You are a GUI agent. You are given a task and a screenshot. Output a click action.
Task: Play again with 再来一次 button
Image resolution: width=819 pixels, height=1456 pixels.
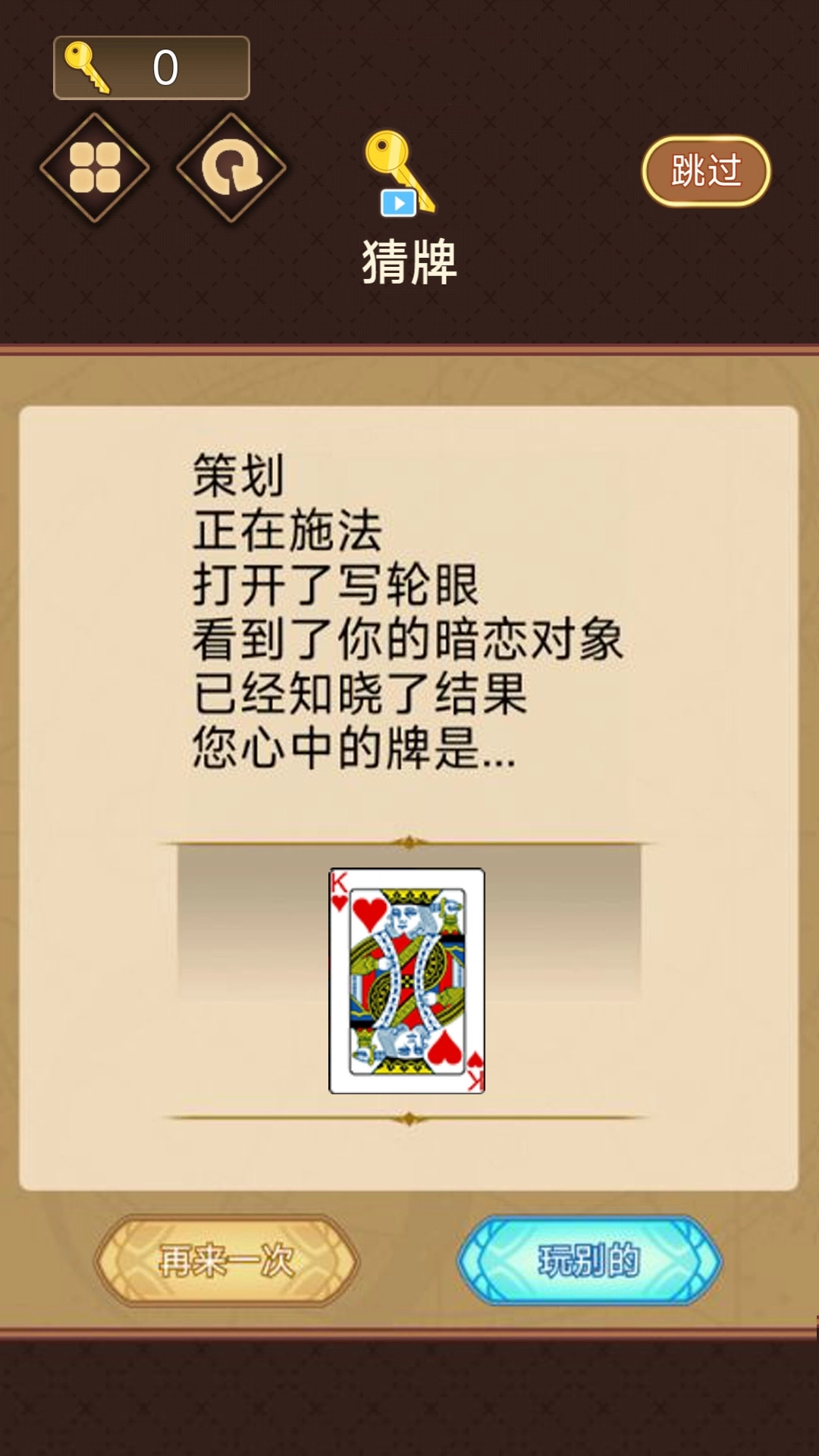coord(226,1260)
